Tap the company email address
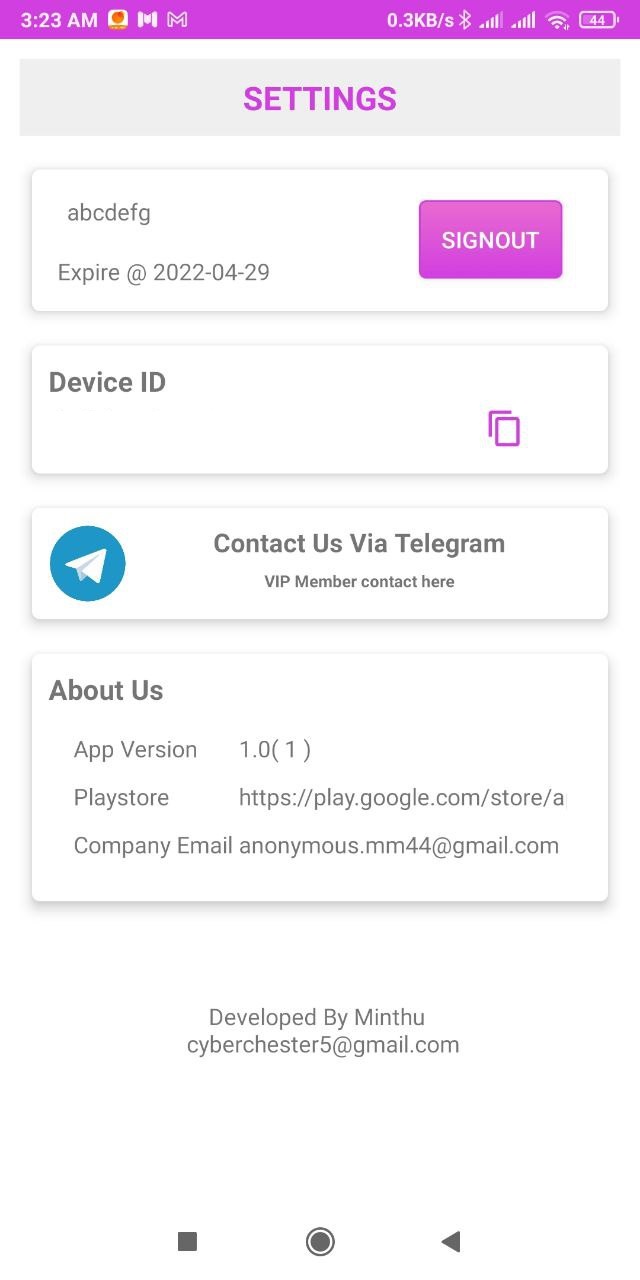 [x=399, y=846]
